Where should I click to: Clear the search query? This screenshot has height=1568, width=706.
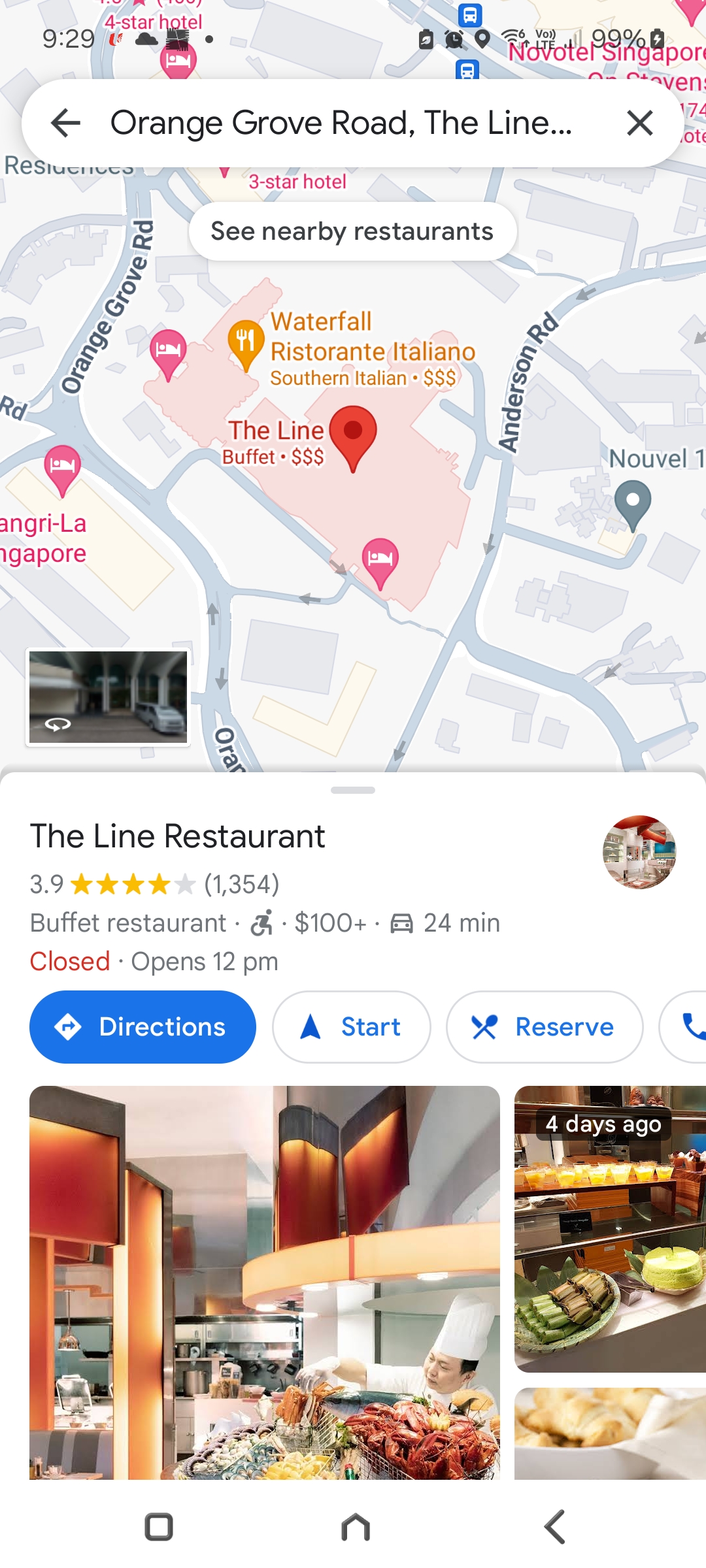pos(639,123)
